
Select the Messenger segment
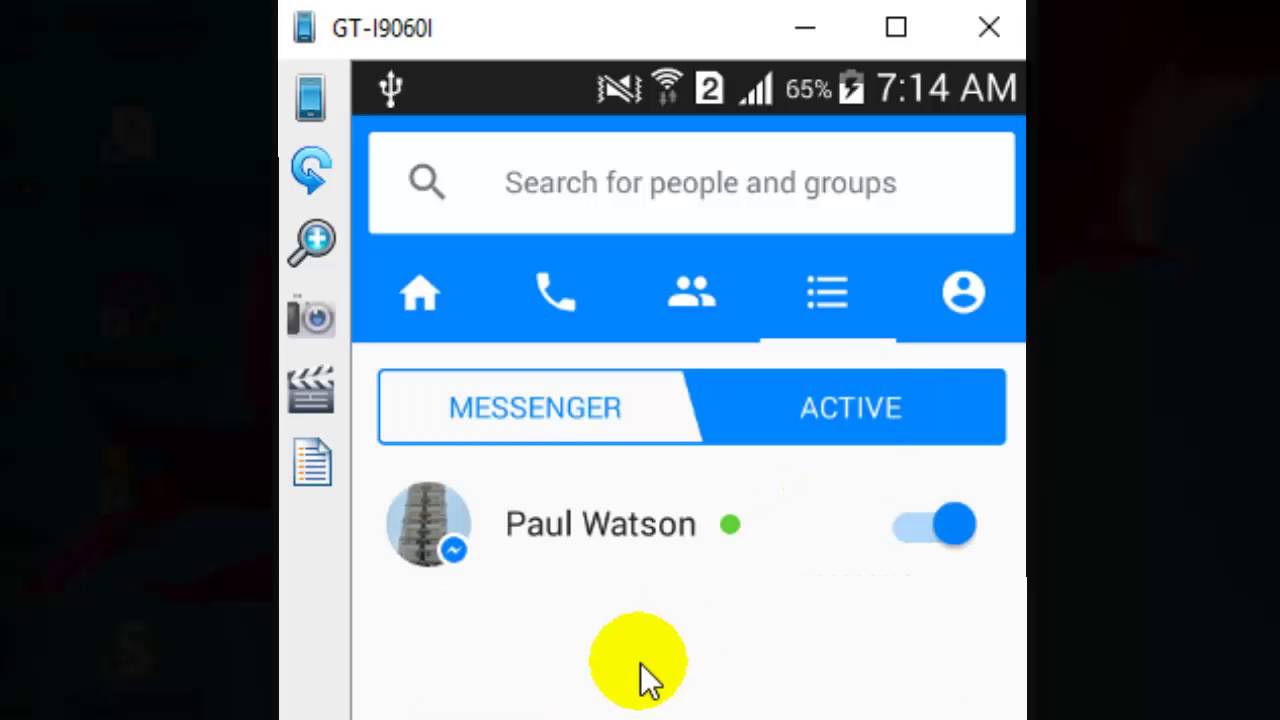tap(535, 408)
